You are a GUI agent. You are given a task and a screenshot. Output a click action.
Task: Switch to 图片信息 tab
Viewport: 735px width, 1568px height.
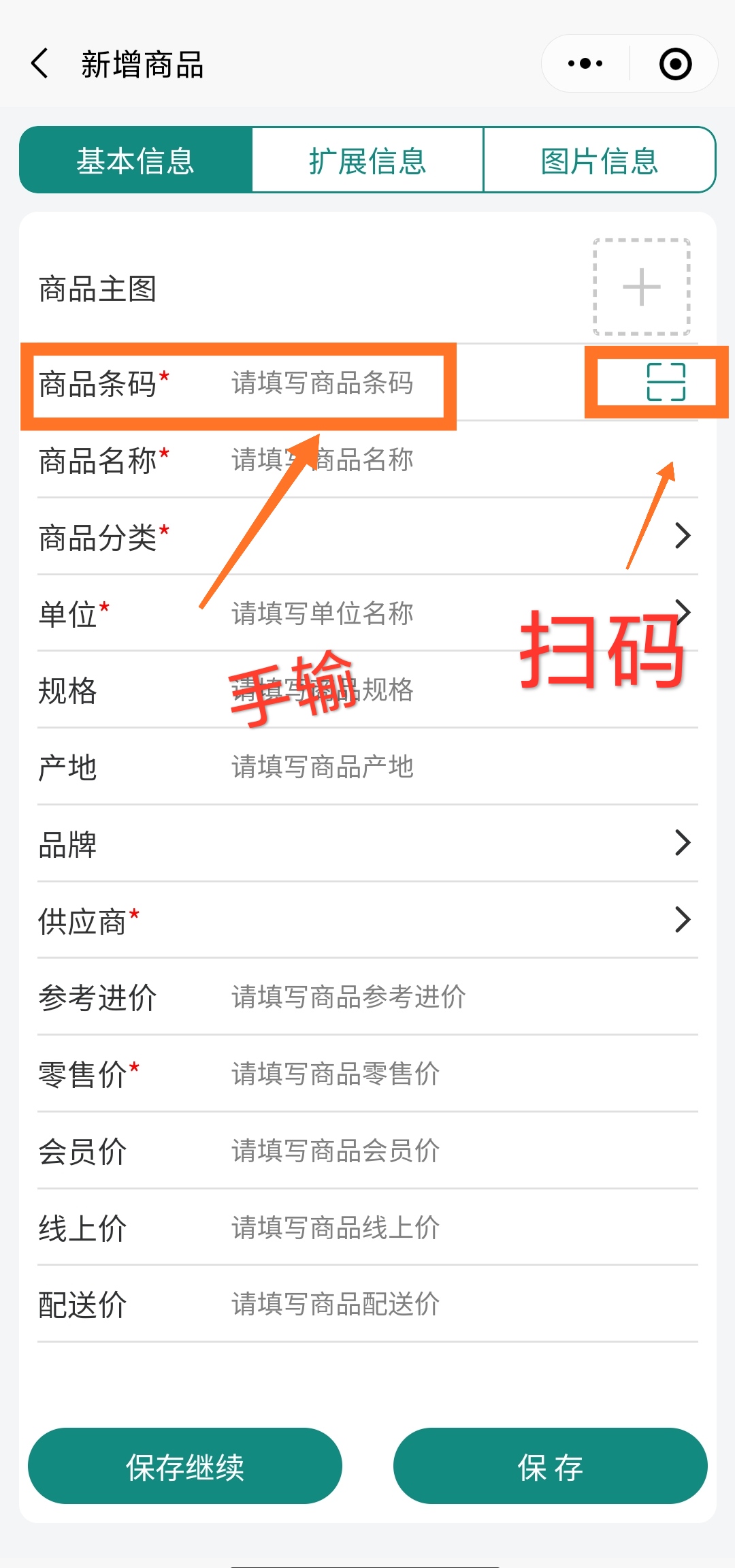point(599,161)
